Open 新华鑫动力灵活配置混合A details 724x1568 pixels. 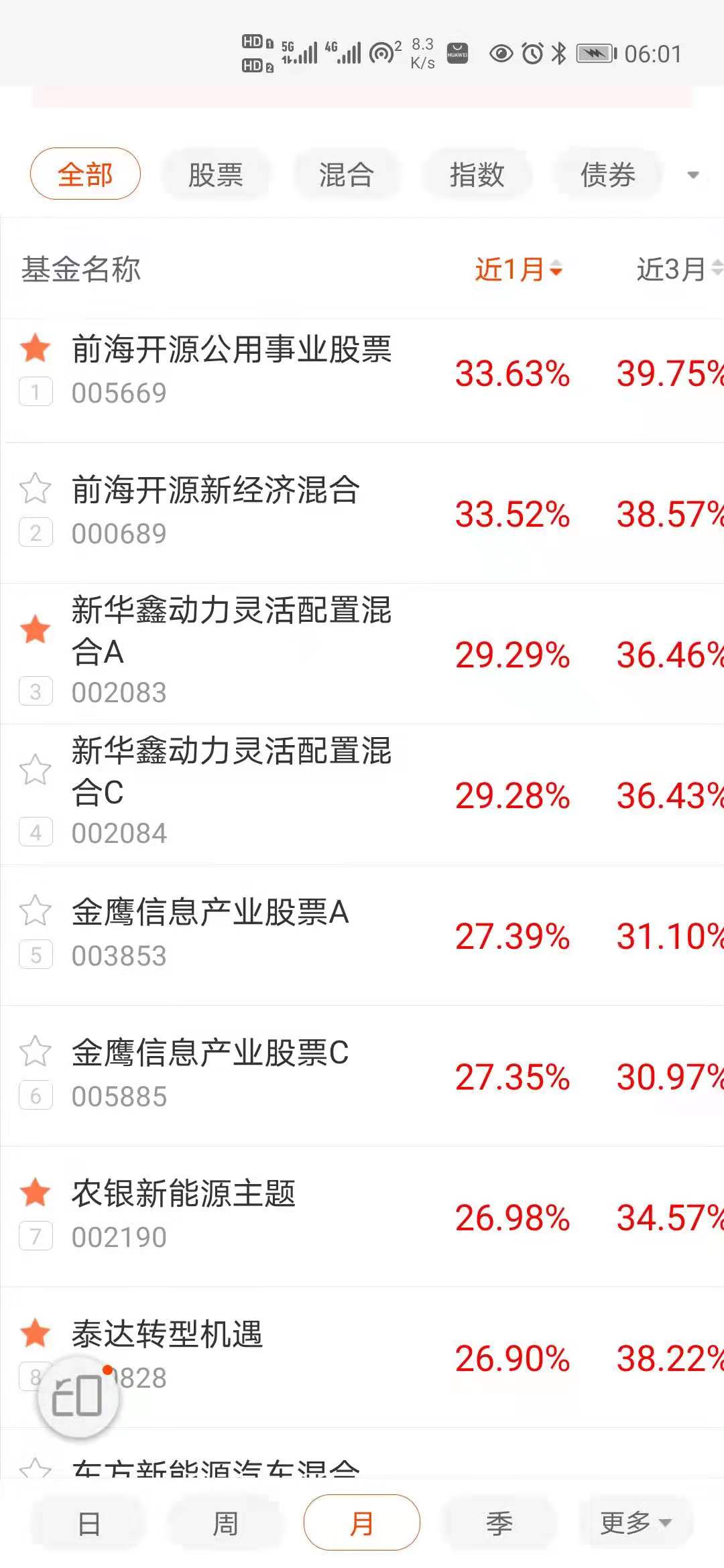coord(362,654)
